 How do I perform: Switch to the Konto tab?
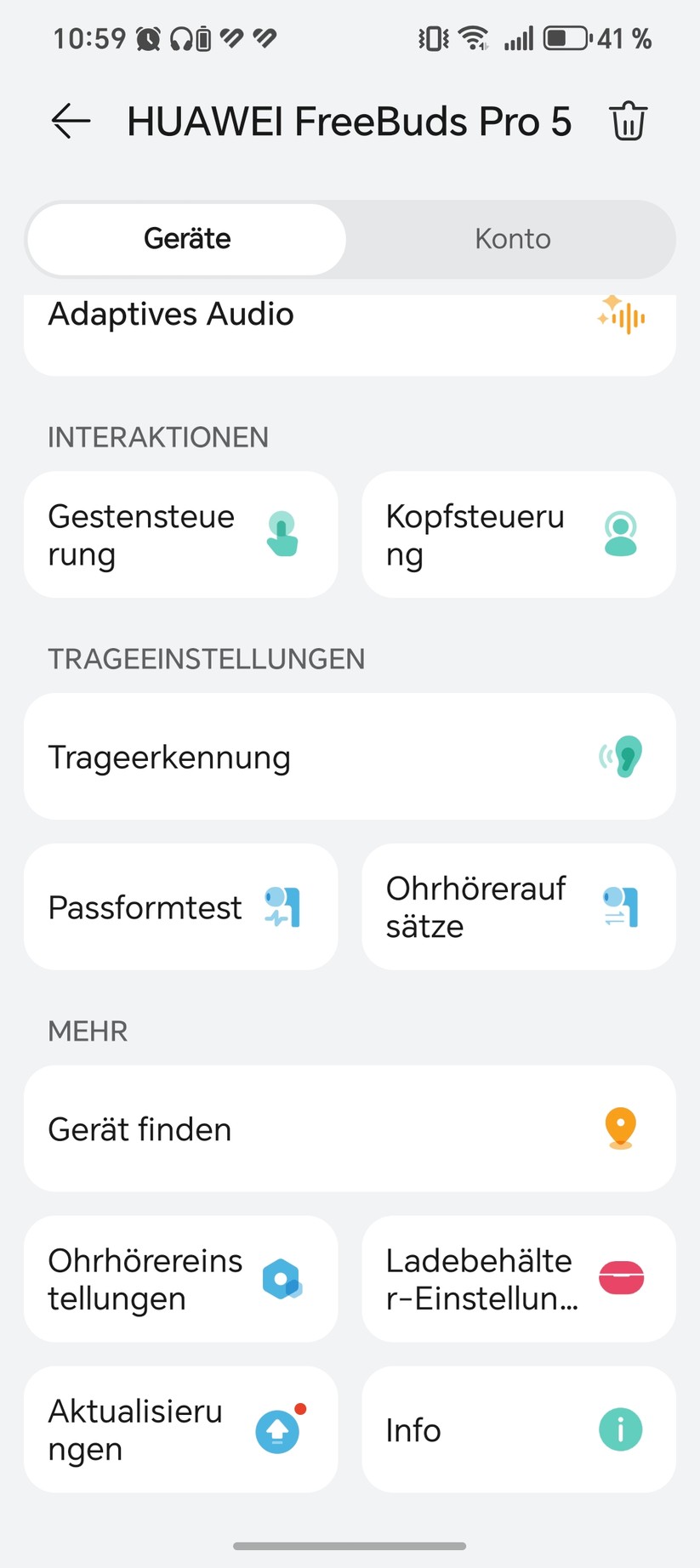[x=512, y=239]
